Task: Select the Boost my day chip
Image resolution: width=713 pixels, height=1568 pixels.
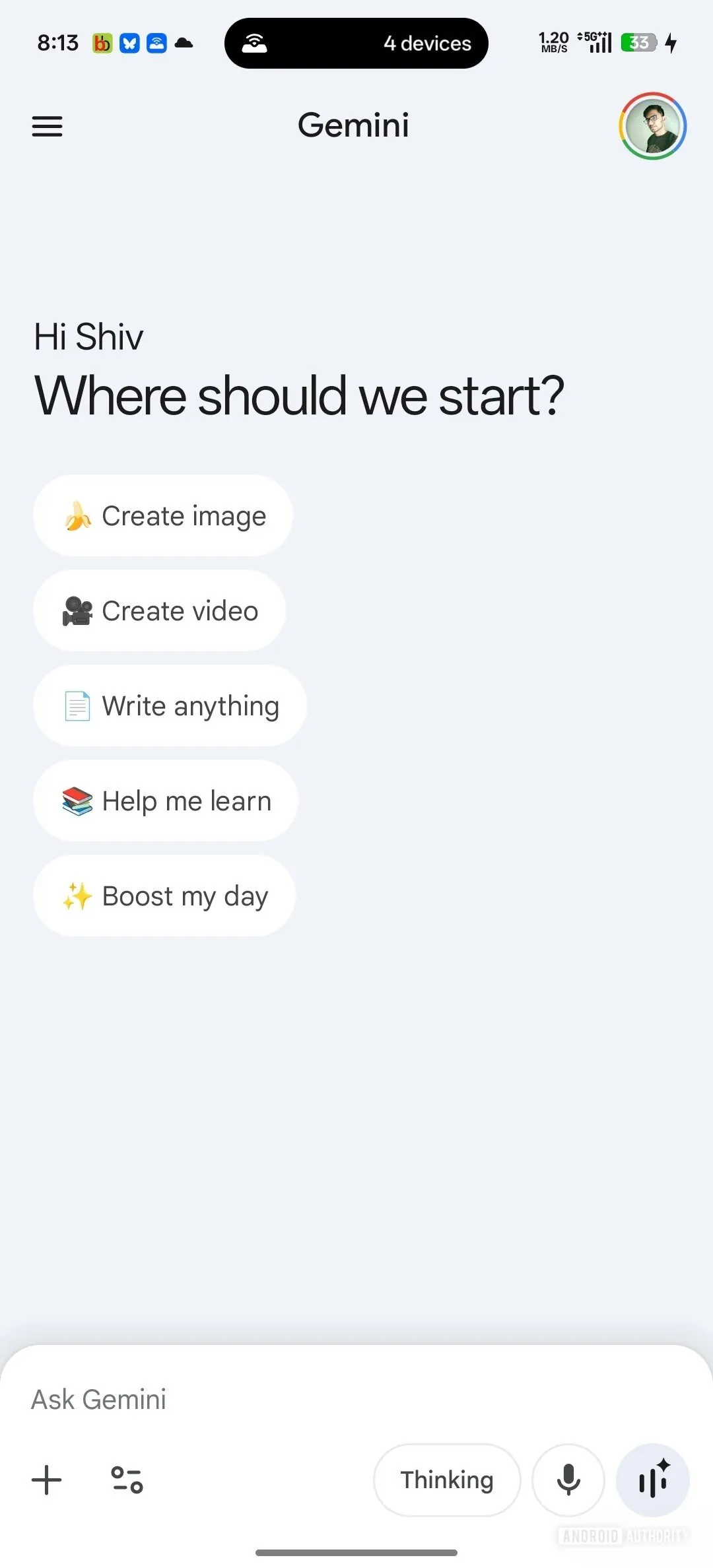Action: (164, 896)
